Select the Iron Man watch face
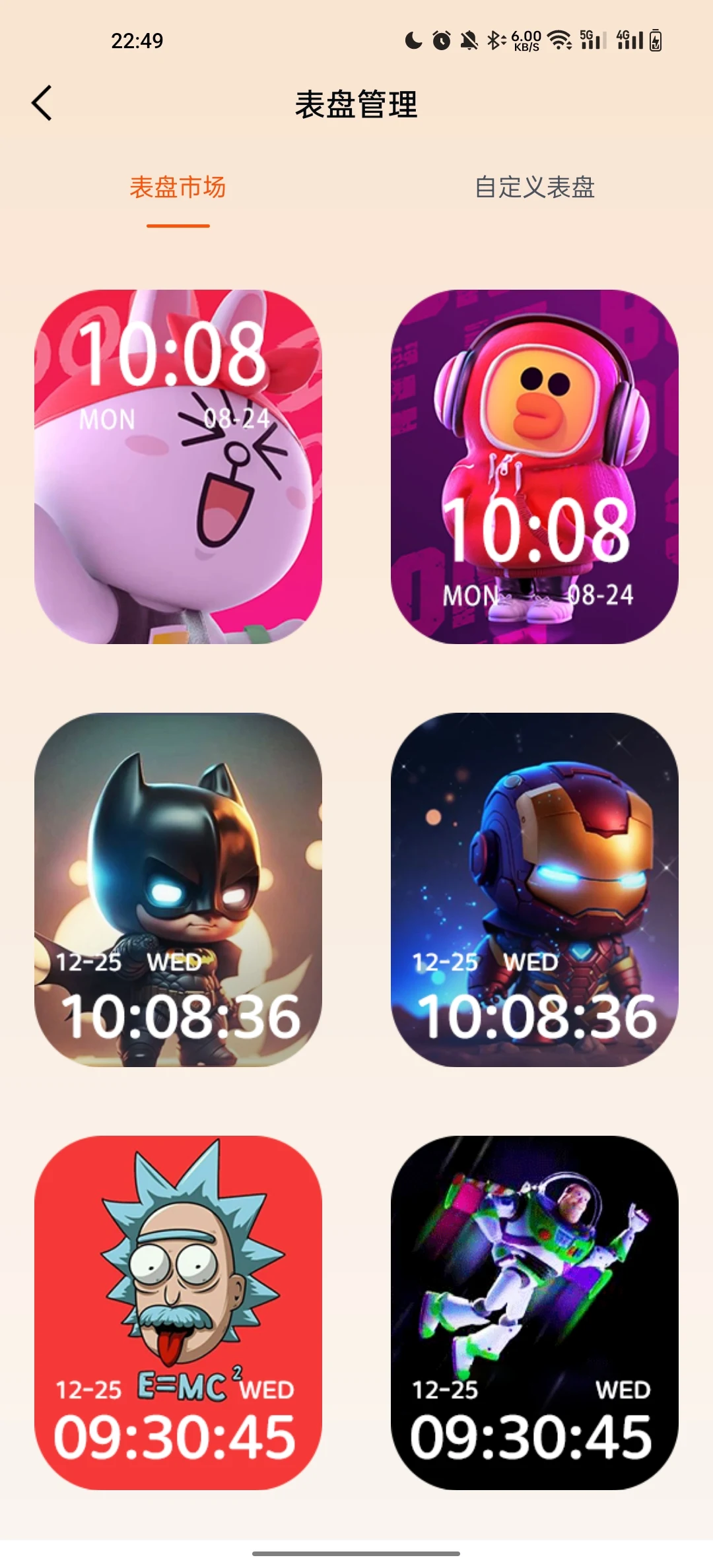Screen dimensions: 713x1568 (x=535, y=890)
